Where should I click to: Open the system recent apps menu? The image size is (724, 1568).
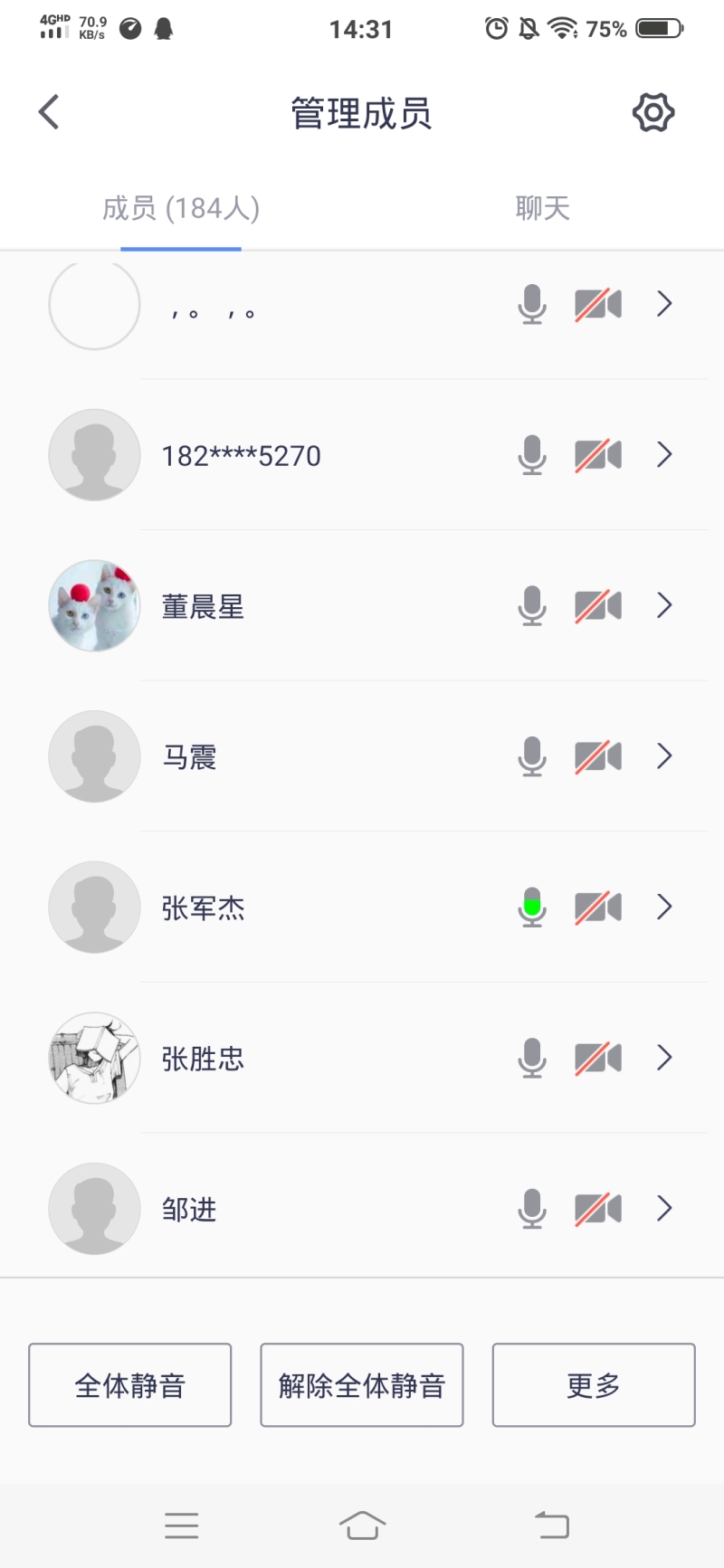(x=182, y=1525)
